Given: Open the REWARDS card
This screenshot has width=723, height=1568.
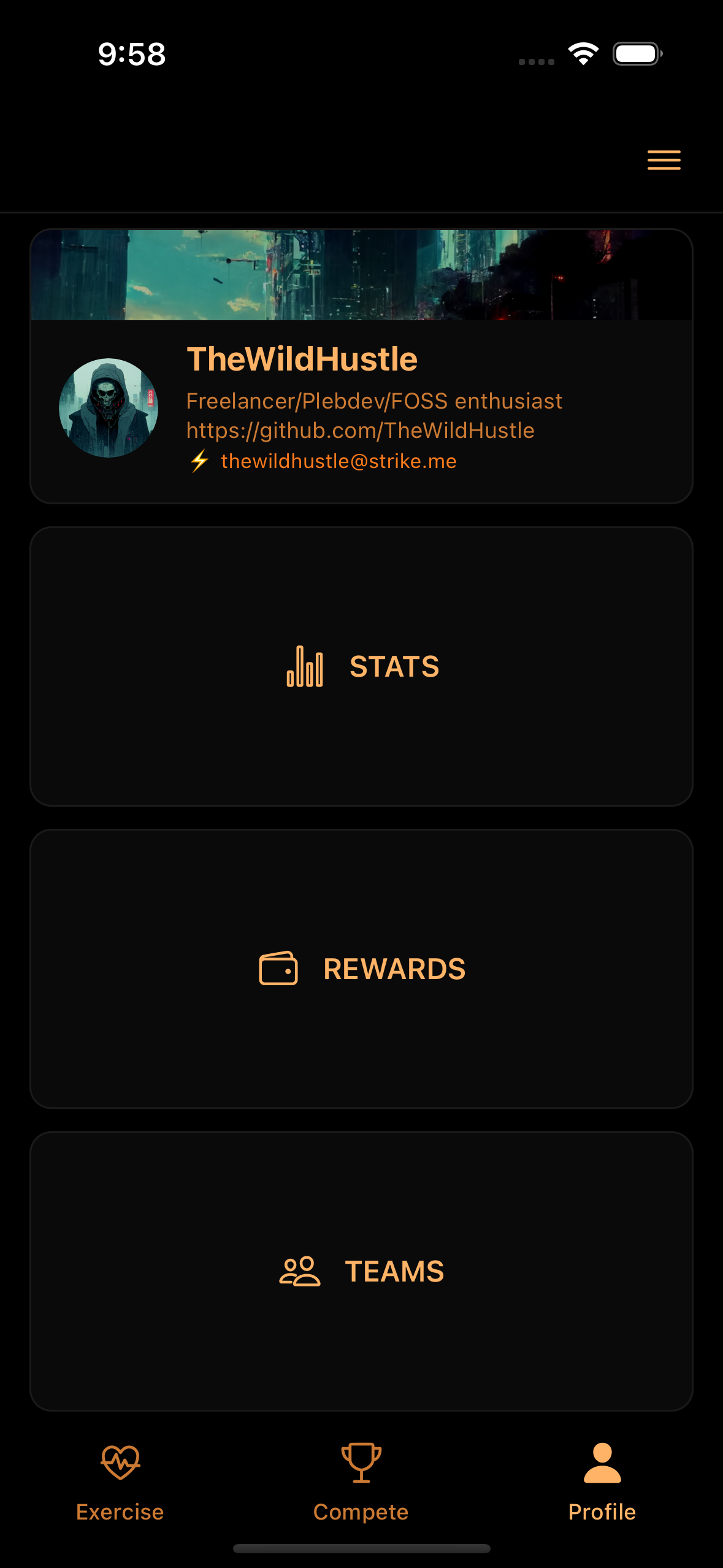Looking at the screenshot, I should click(x=362, y=969).
